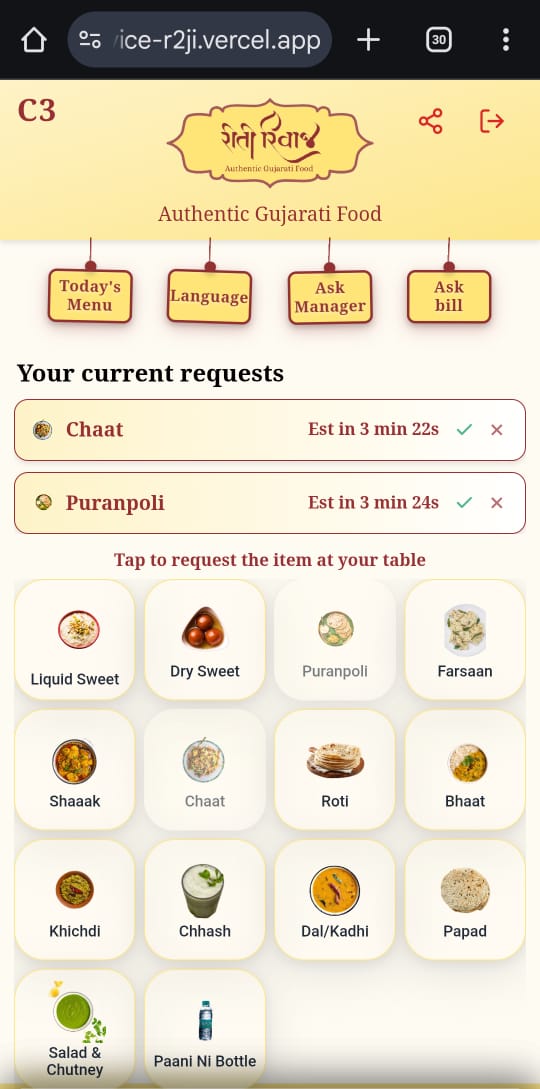Request Dry Sweet

click(205, 640)
